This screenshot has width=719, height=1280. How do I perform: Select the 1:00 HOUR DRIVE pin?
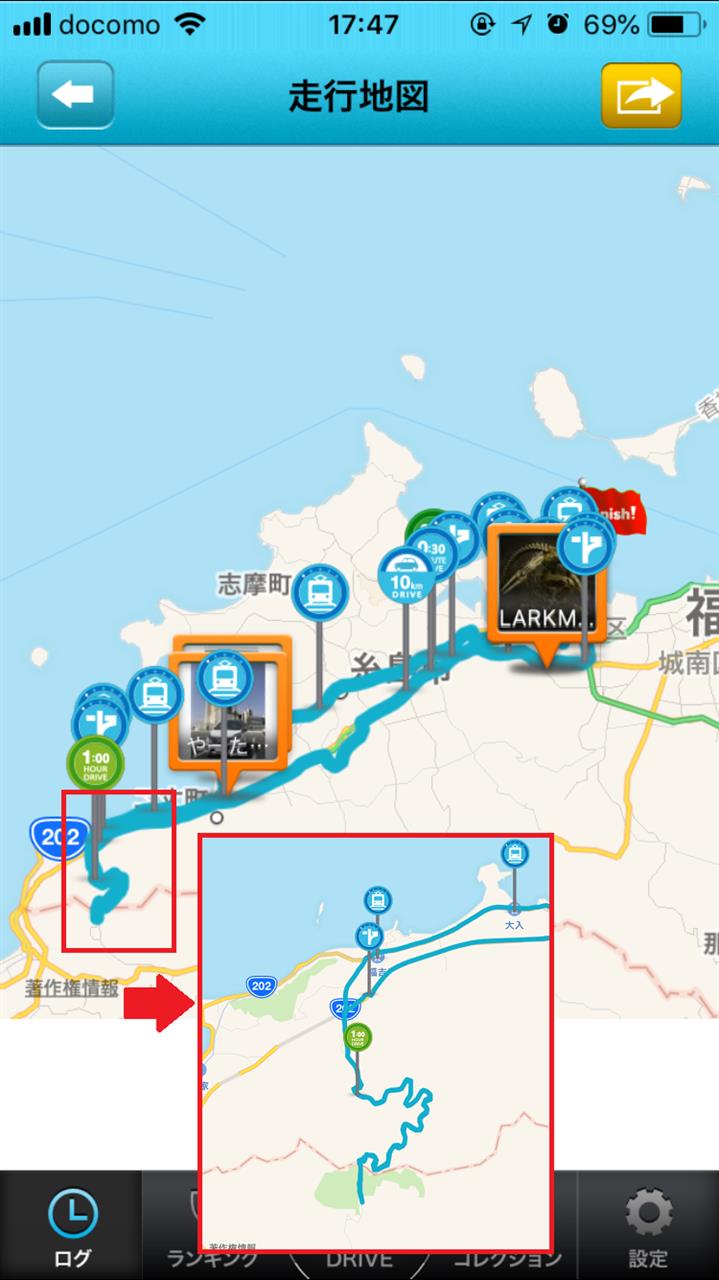point(95,736)
